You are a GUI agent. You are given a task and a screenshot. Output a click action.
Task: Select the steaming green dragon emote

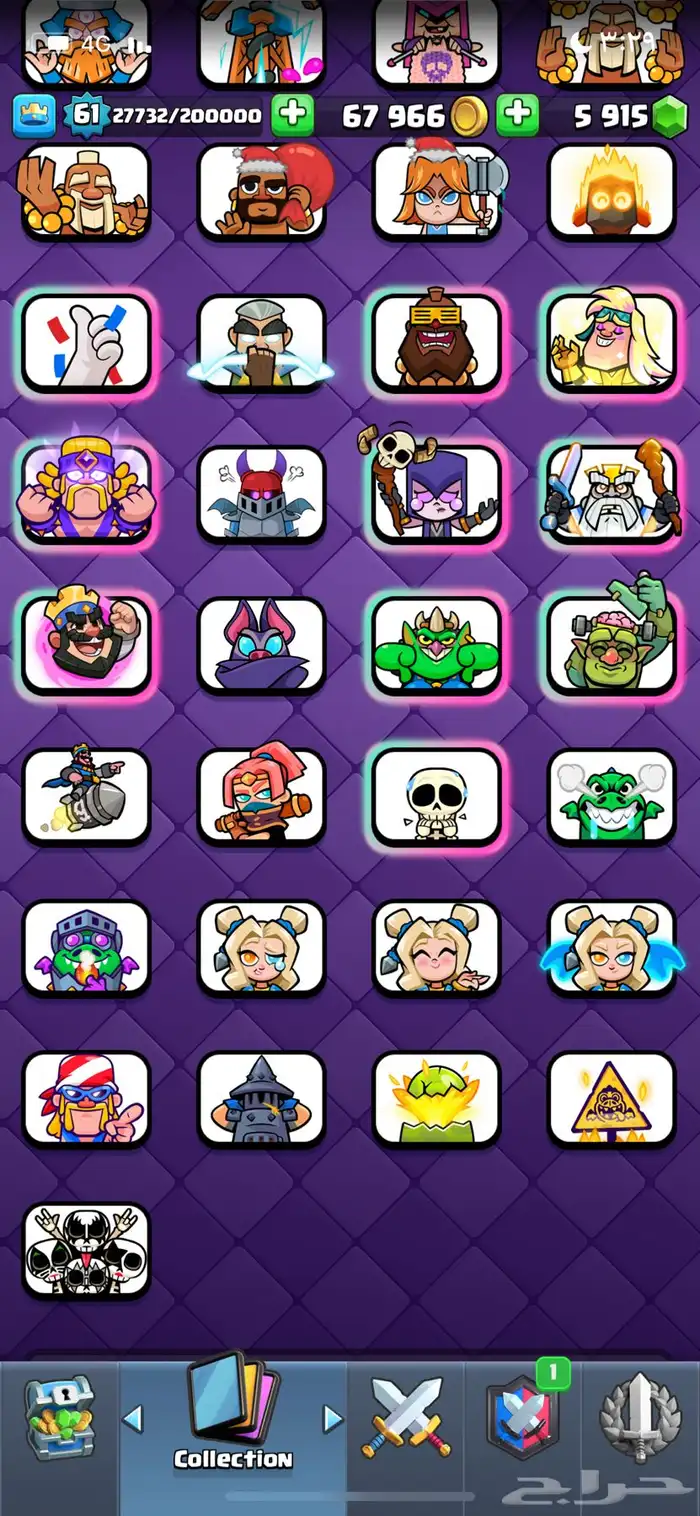coord(611,797)
